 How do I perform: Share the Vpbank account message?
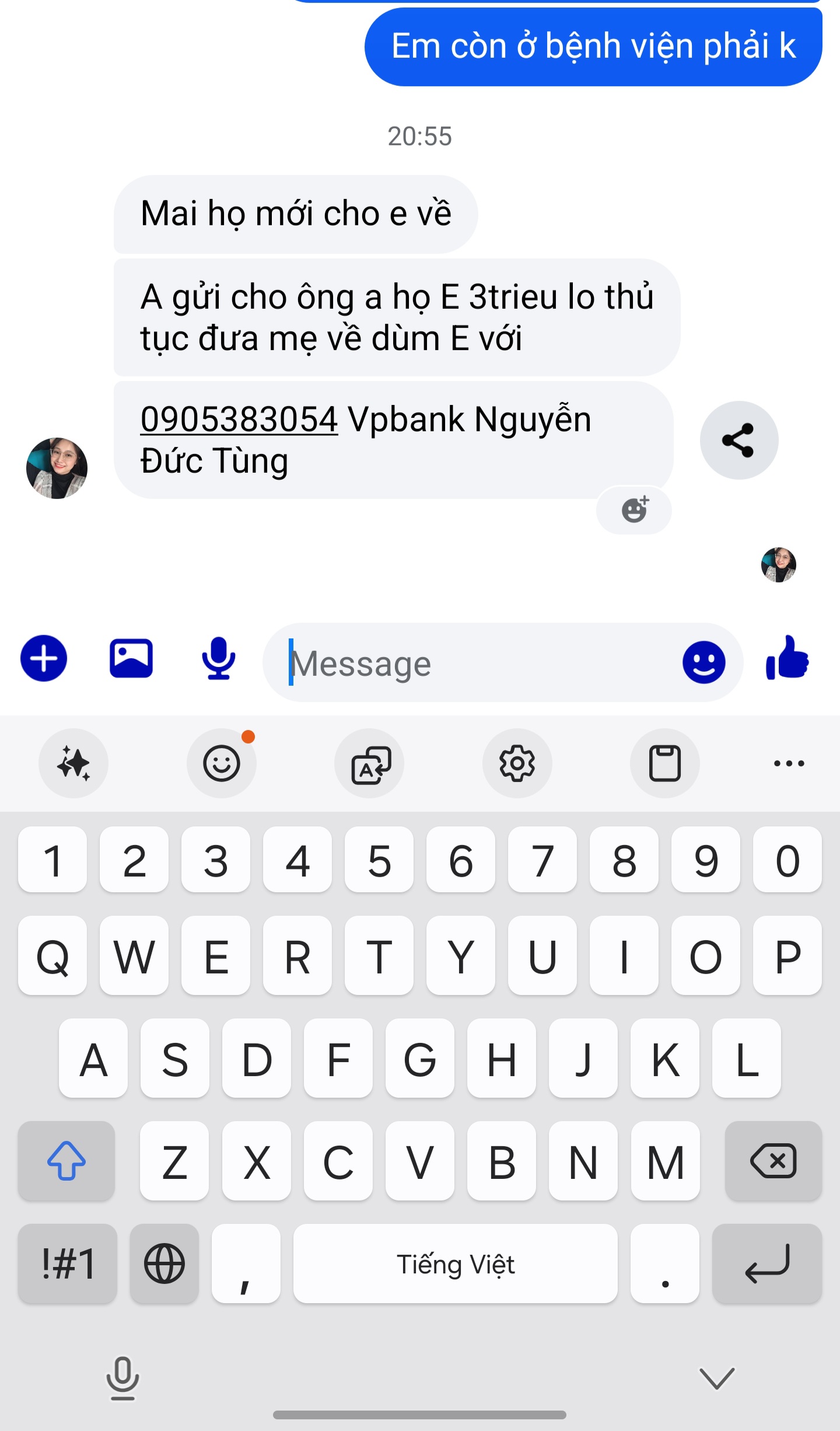tap(738, 440)
